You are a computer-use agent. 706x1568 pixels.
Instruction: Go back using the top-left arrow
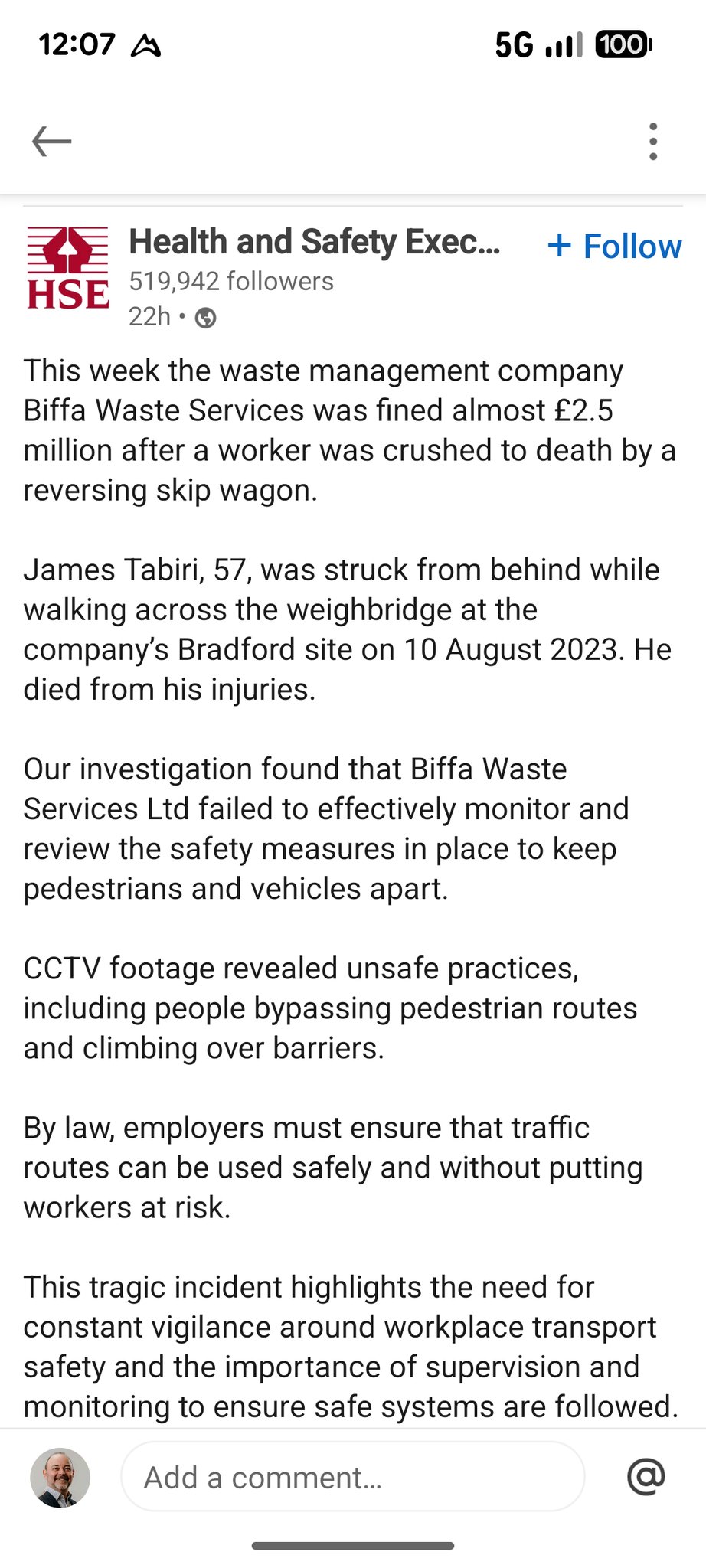(51, 142)
